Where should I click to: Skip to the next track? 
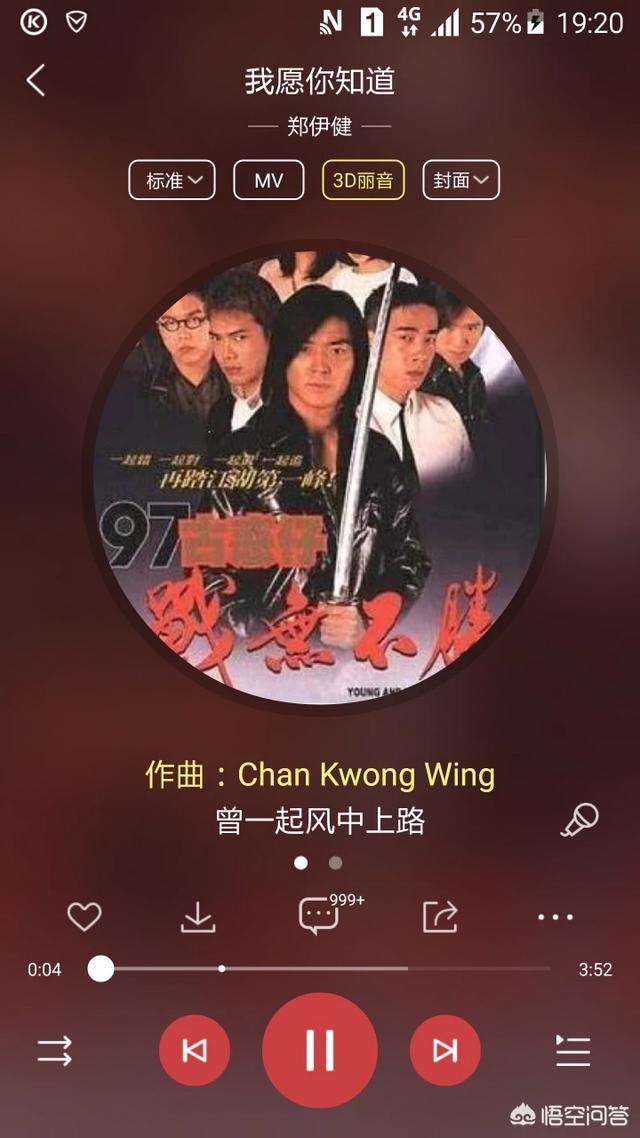[x=446, y=1050]
